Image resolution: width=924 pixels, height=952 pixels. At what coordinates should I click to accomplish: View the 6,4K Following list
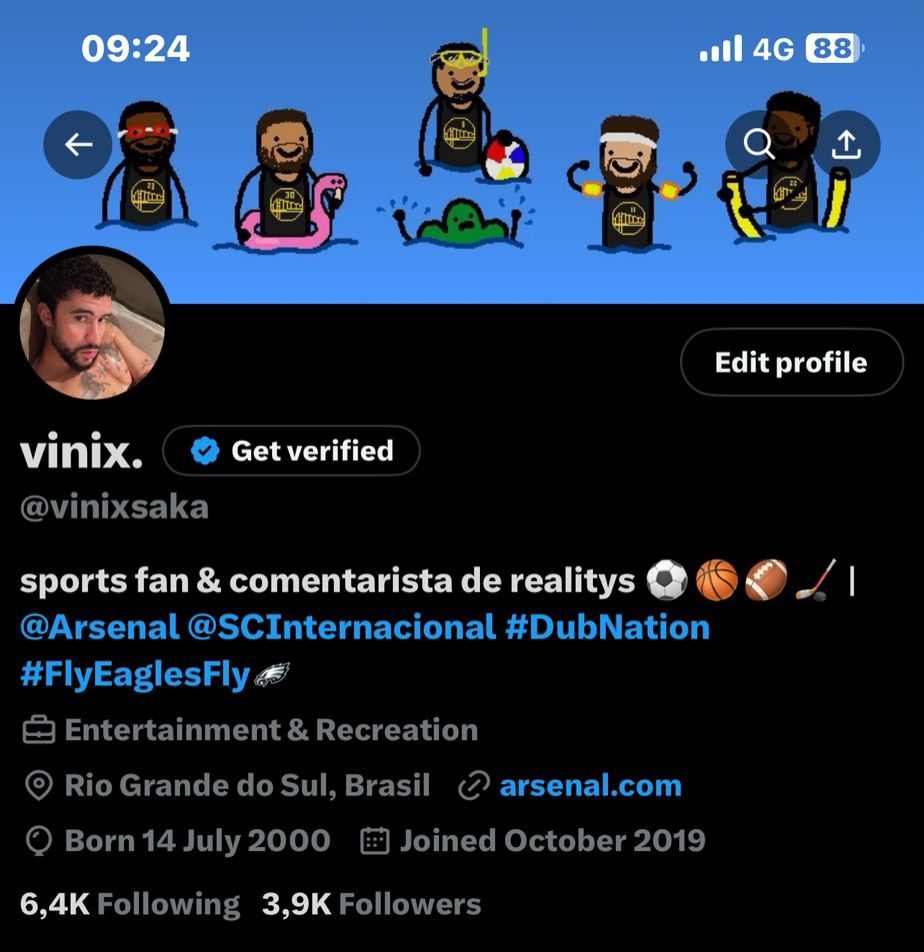click(x=130, y=905)
